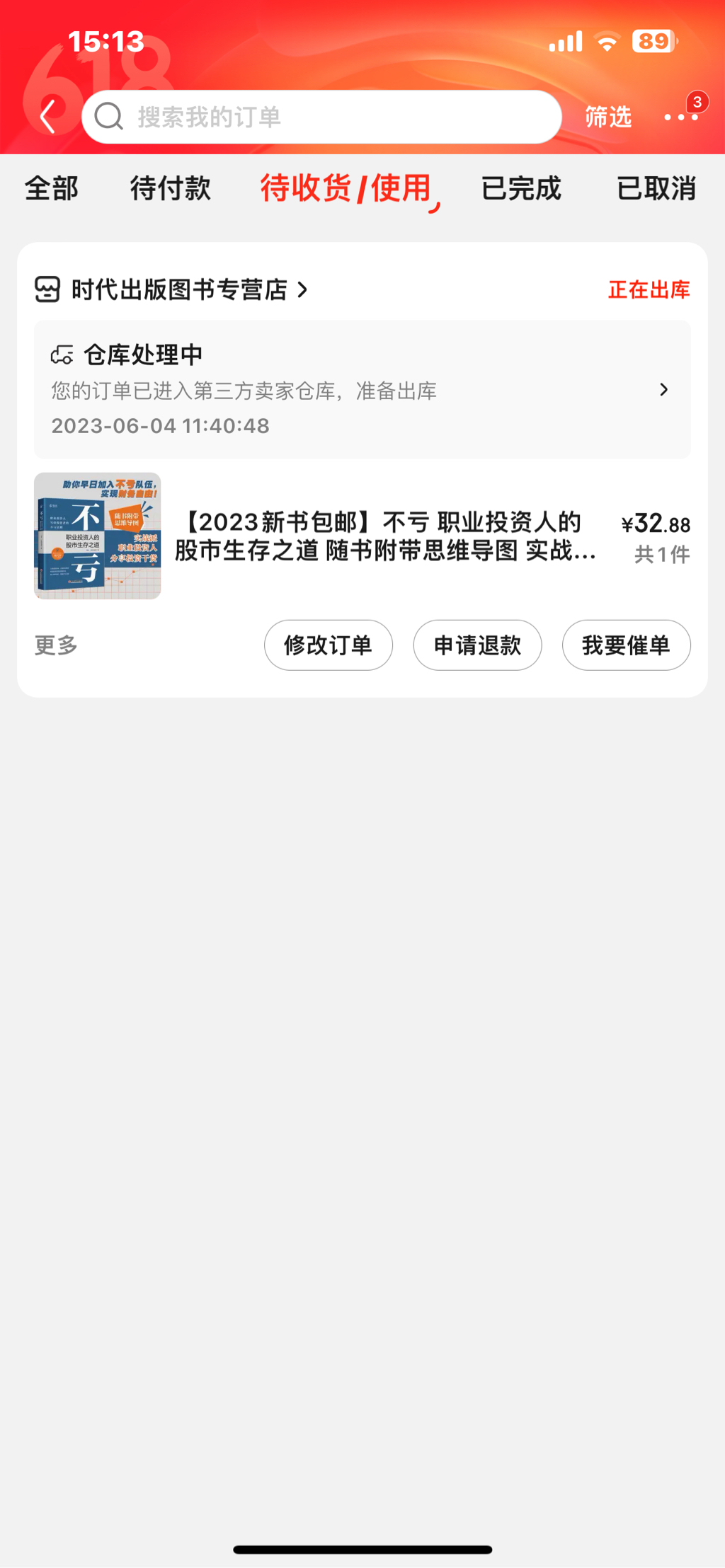The height and width of the screenshot is (1568, 725).
Task: Open the 仓库处理中 logistics details
Action: [x=362, y=389]
